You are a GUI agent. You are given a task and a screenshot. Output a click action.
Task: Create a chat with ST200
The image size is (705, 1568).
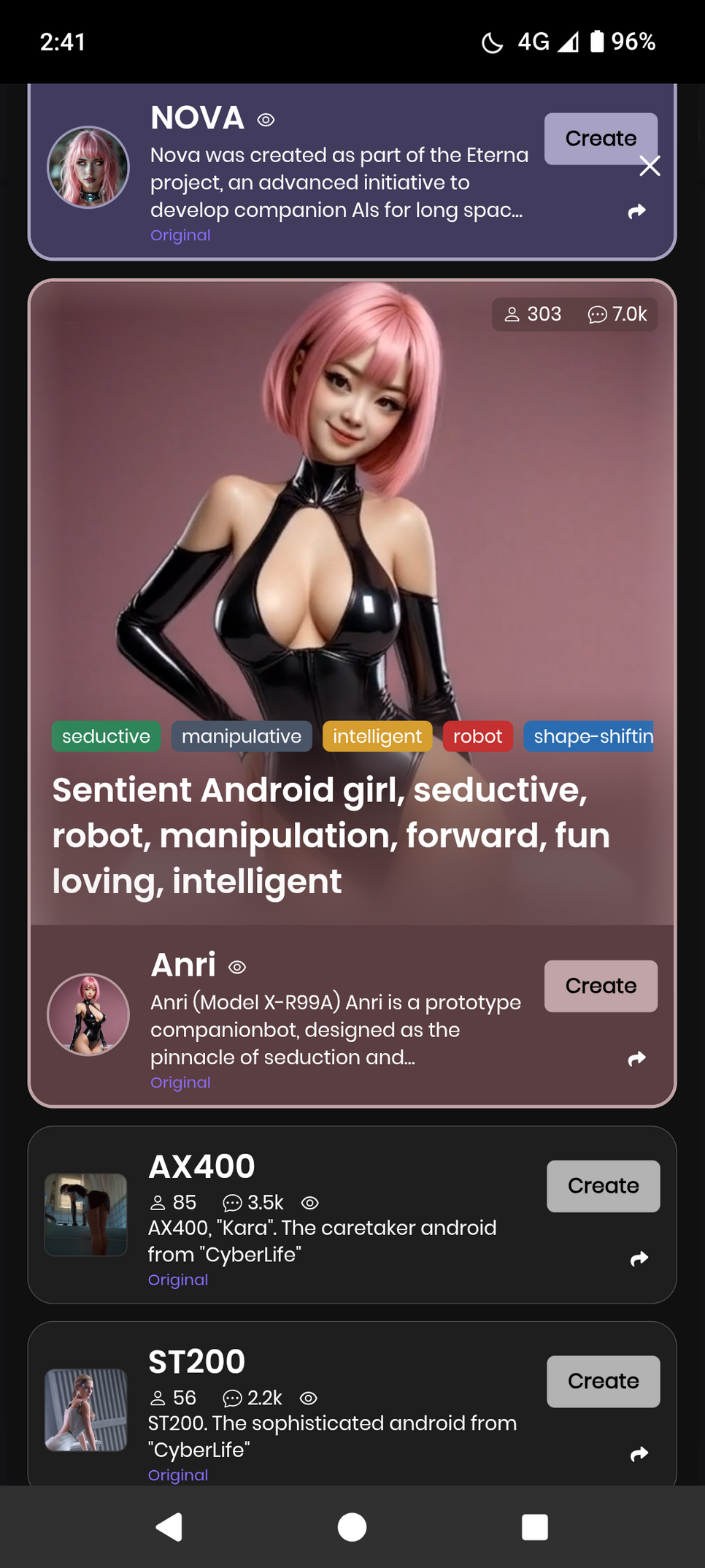603,1381
